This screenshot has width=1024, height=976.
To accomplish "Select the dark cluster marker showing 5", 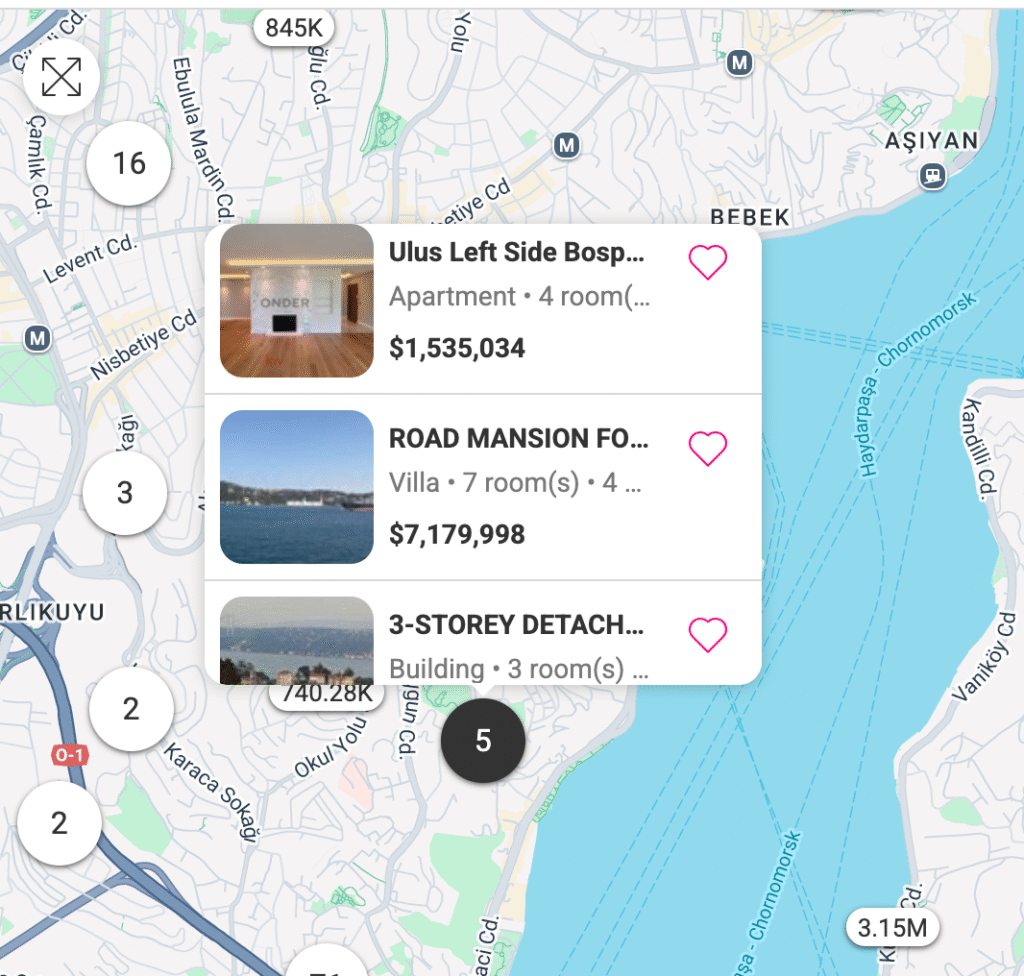I will [483, 741].
